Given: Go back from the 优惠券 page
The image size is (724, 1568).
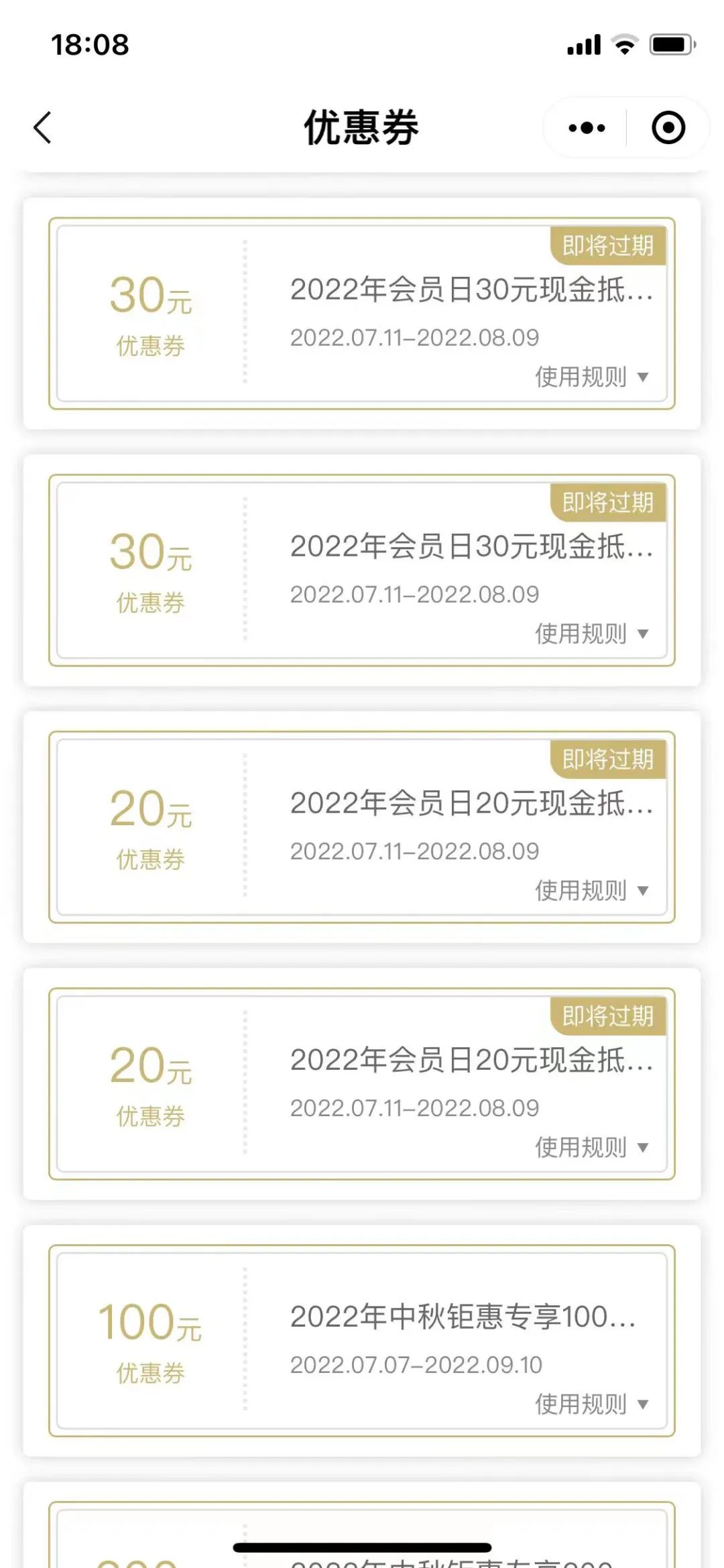Looking at the screenshot, I should (x=43, y=127).
